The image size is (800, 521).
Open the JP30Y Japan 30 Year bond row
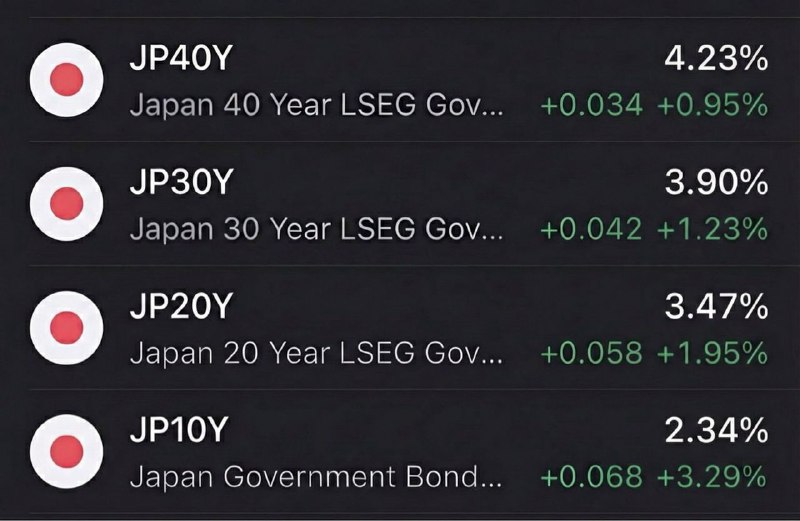(x=400, y=204)
